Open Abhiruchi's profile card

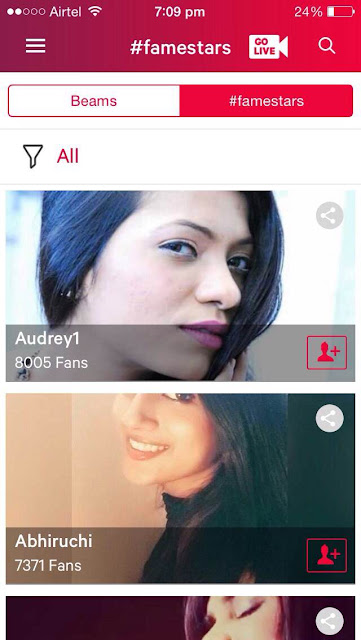click(180, 489)
